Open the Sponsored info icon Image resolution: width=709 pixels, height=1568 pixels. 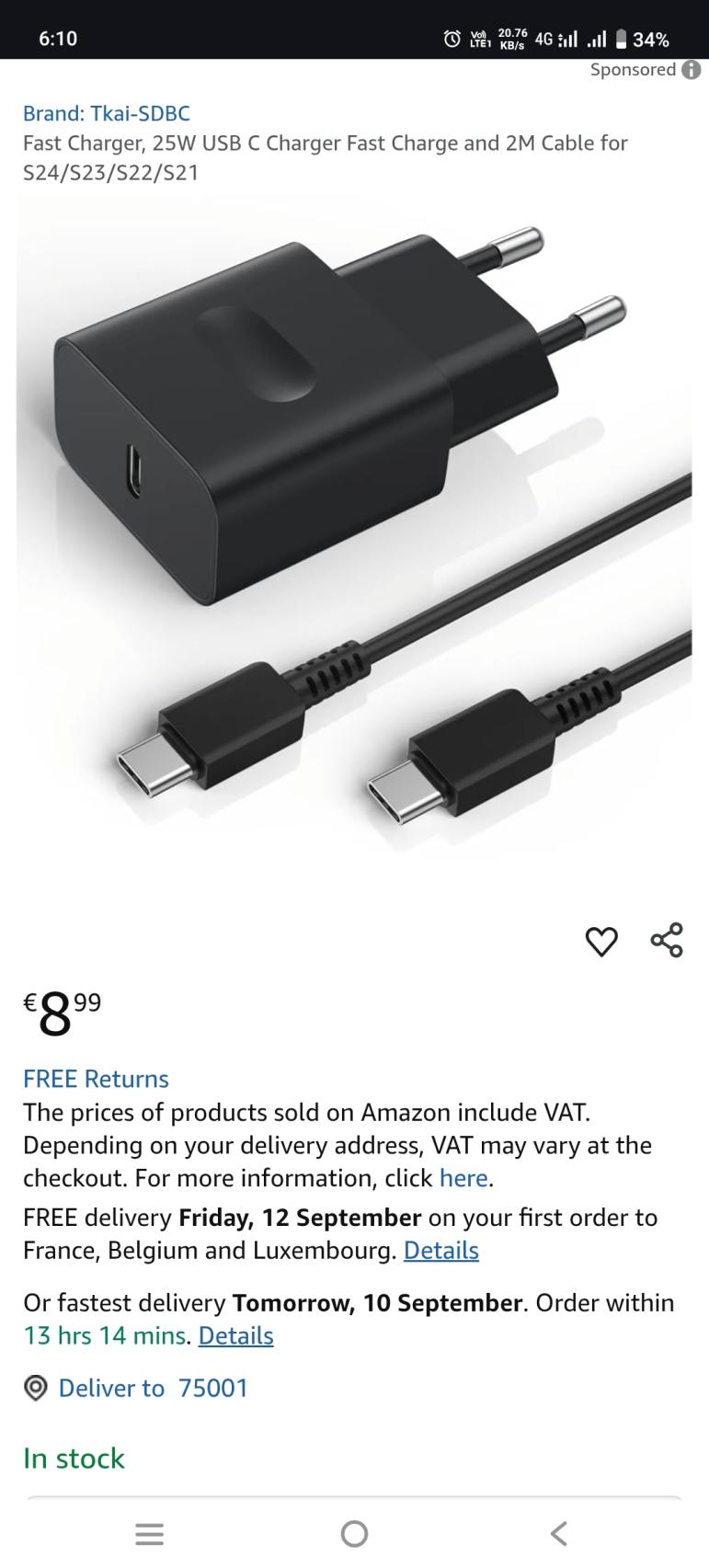coord(692,70)
